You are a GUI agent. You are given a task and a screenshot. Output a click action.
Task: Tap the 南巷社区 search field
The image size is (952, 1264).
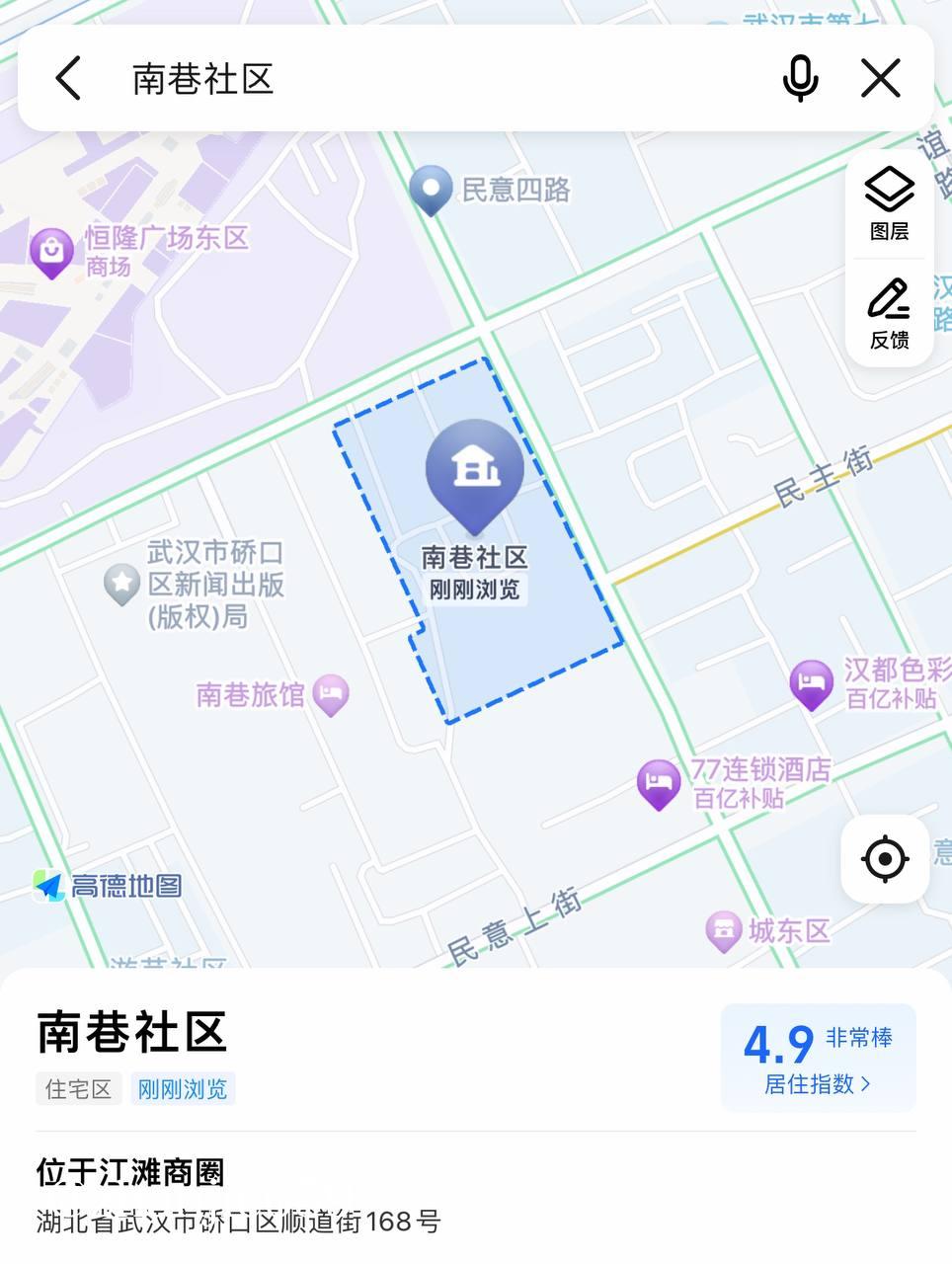(x=435, y=79)
